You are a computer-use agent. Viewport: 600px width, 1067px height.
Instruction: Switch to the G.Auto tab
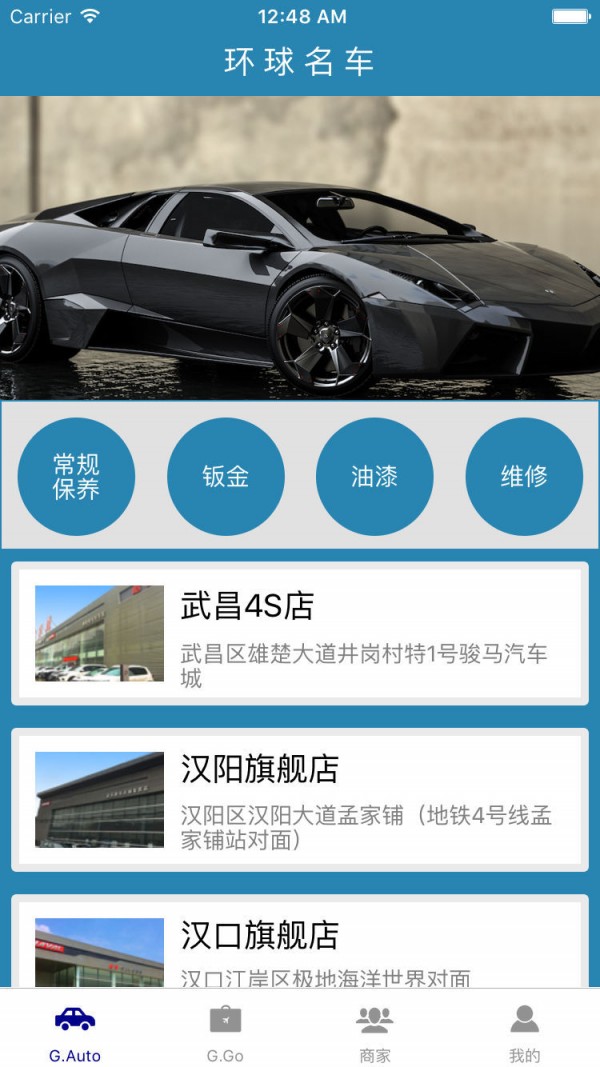(x=75, y=1030)
